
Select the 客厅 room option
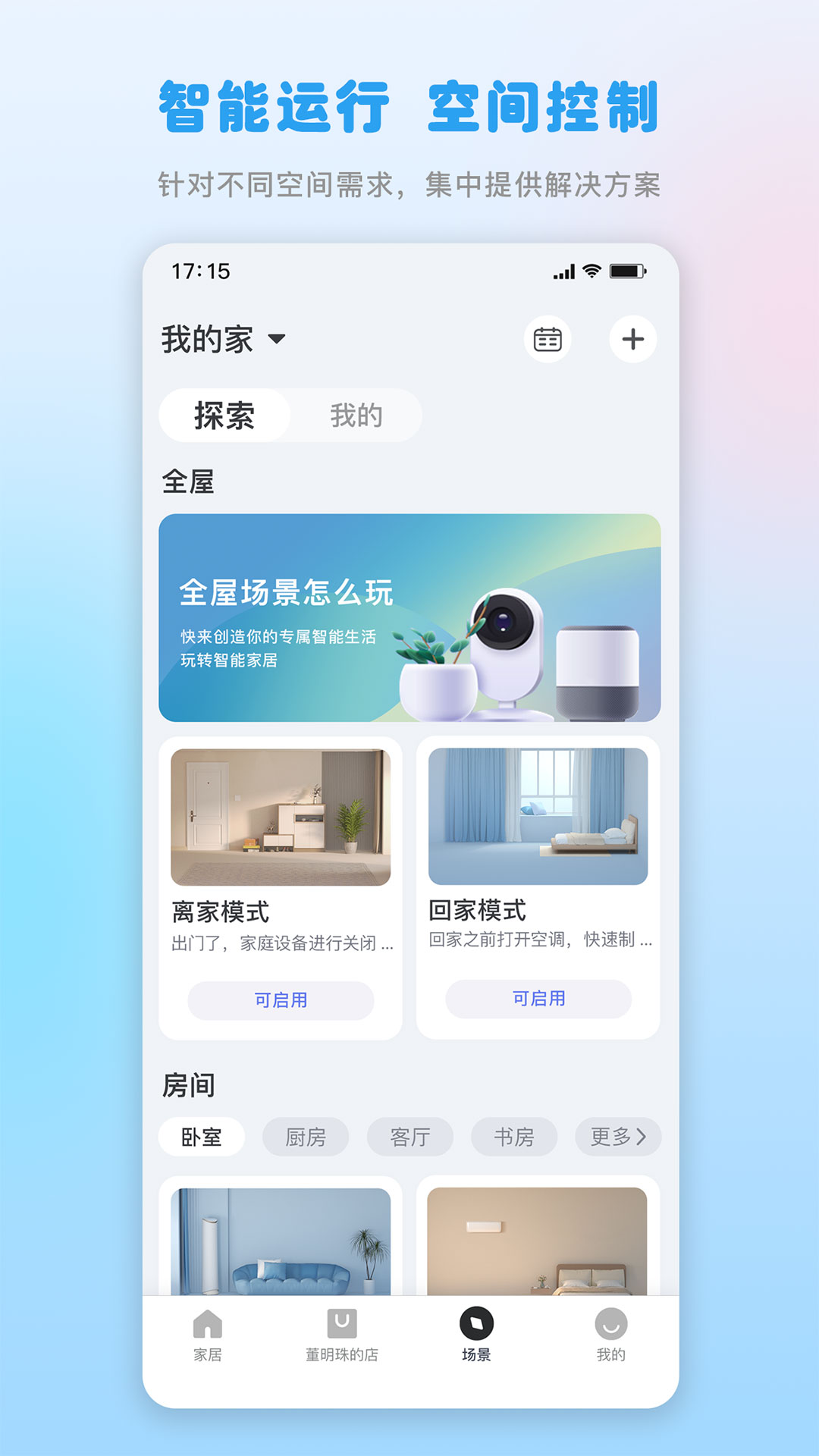coord(410,1137)
